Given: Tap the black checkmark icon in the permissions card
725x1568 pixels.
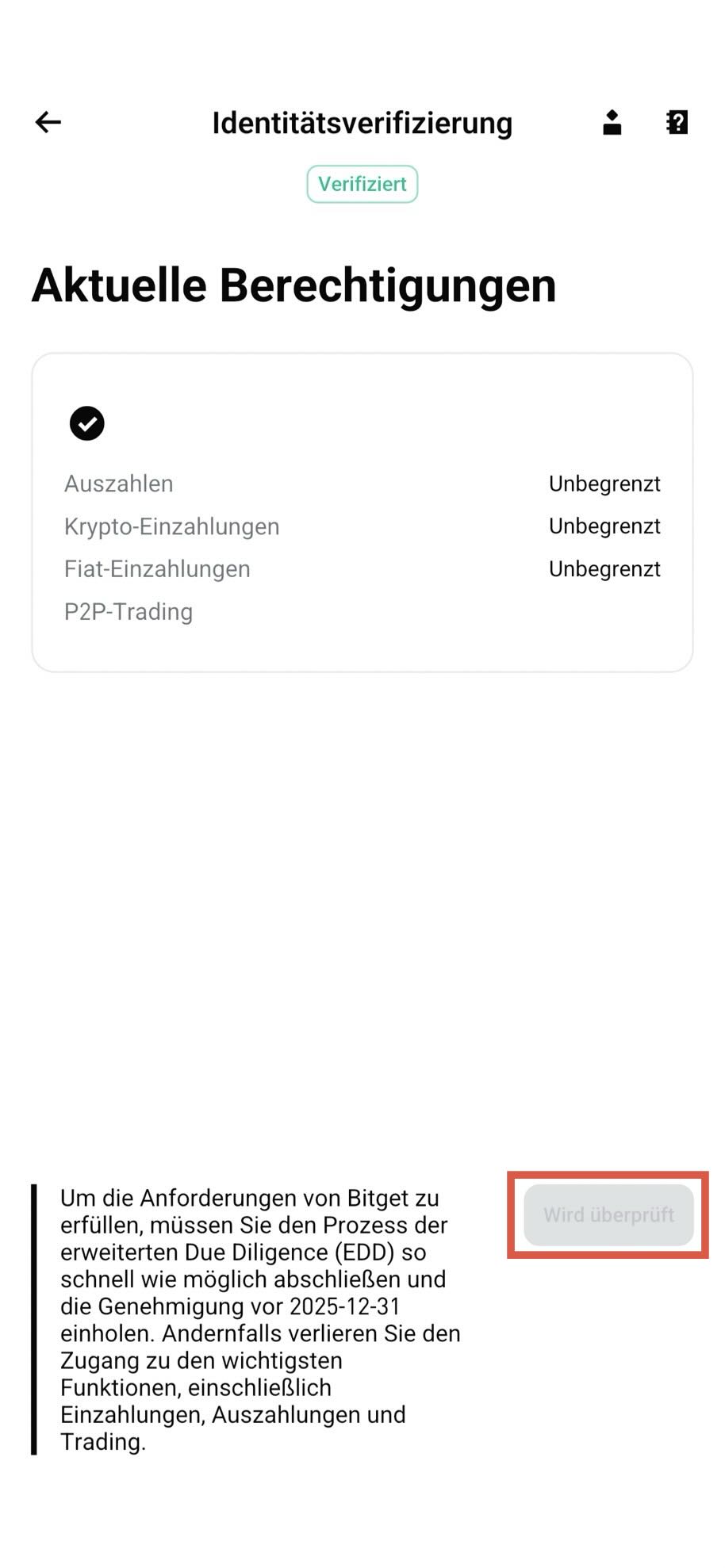Looking at the screenshot, I should pos(87,423).
